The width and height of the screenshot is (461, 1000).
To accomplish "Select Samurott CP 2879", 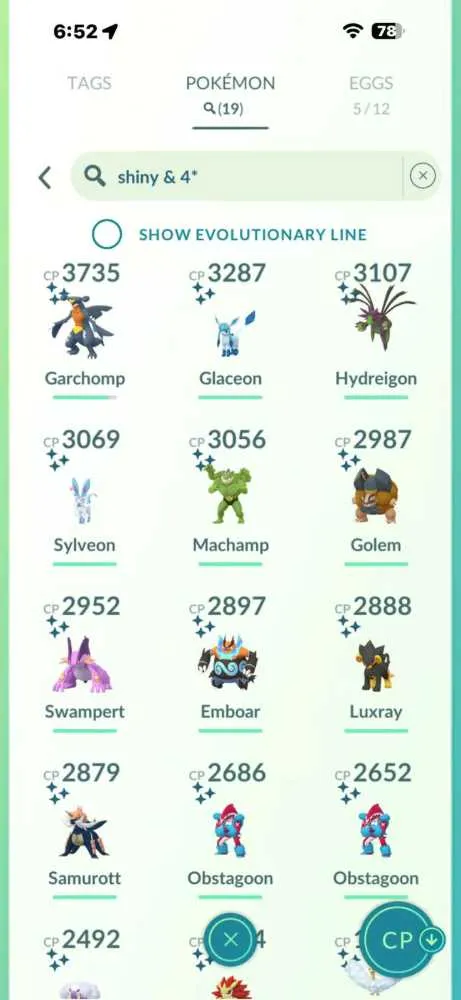I will pos(85,829).
